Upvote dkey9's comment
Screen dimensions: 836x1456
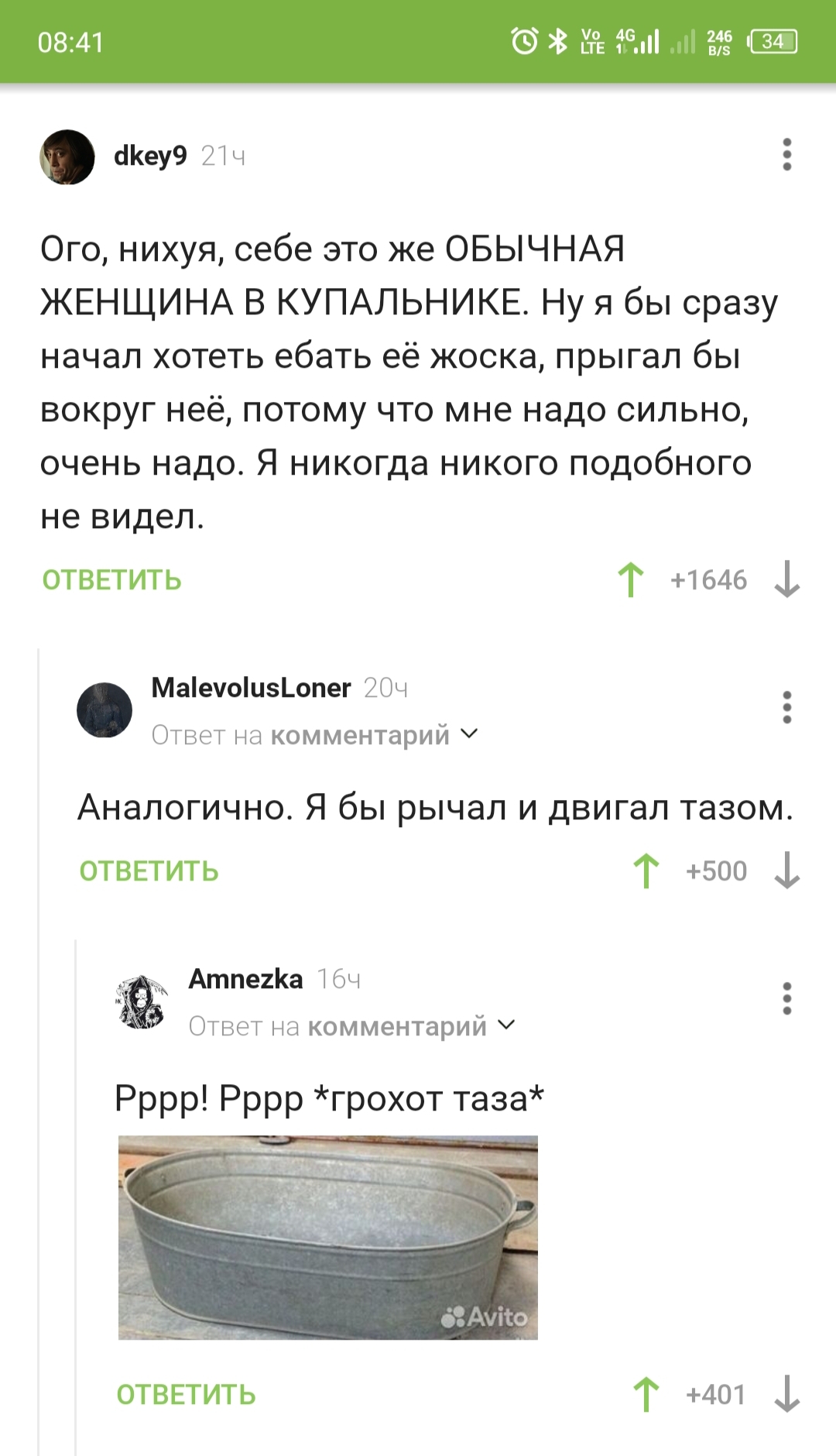click(x=631, y=579)
